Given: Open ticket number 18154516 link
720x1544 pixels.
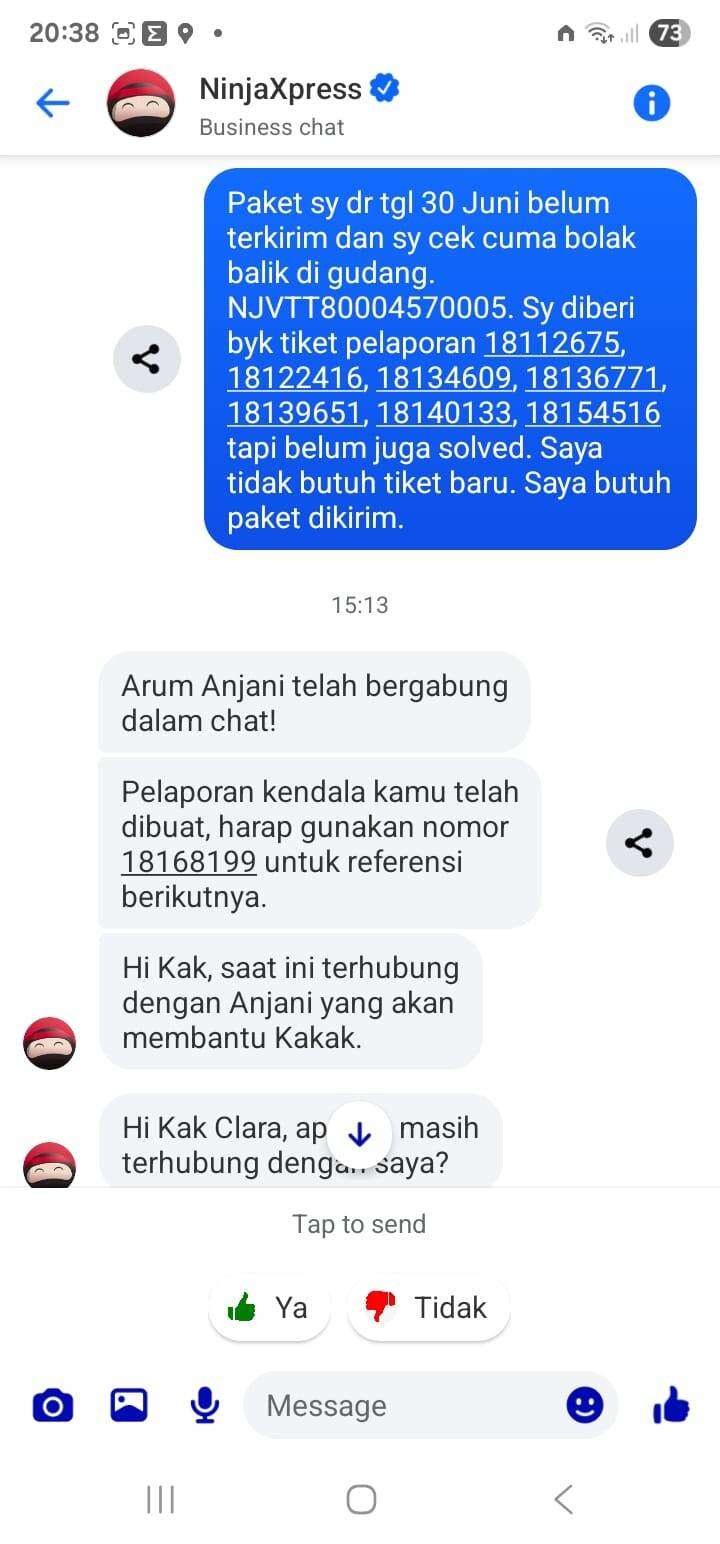Looking at the screenshot, I should (x=592, y=413).
